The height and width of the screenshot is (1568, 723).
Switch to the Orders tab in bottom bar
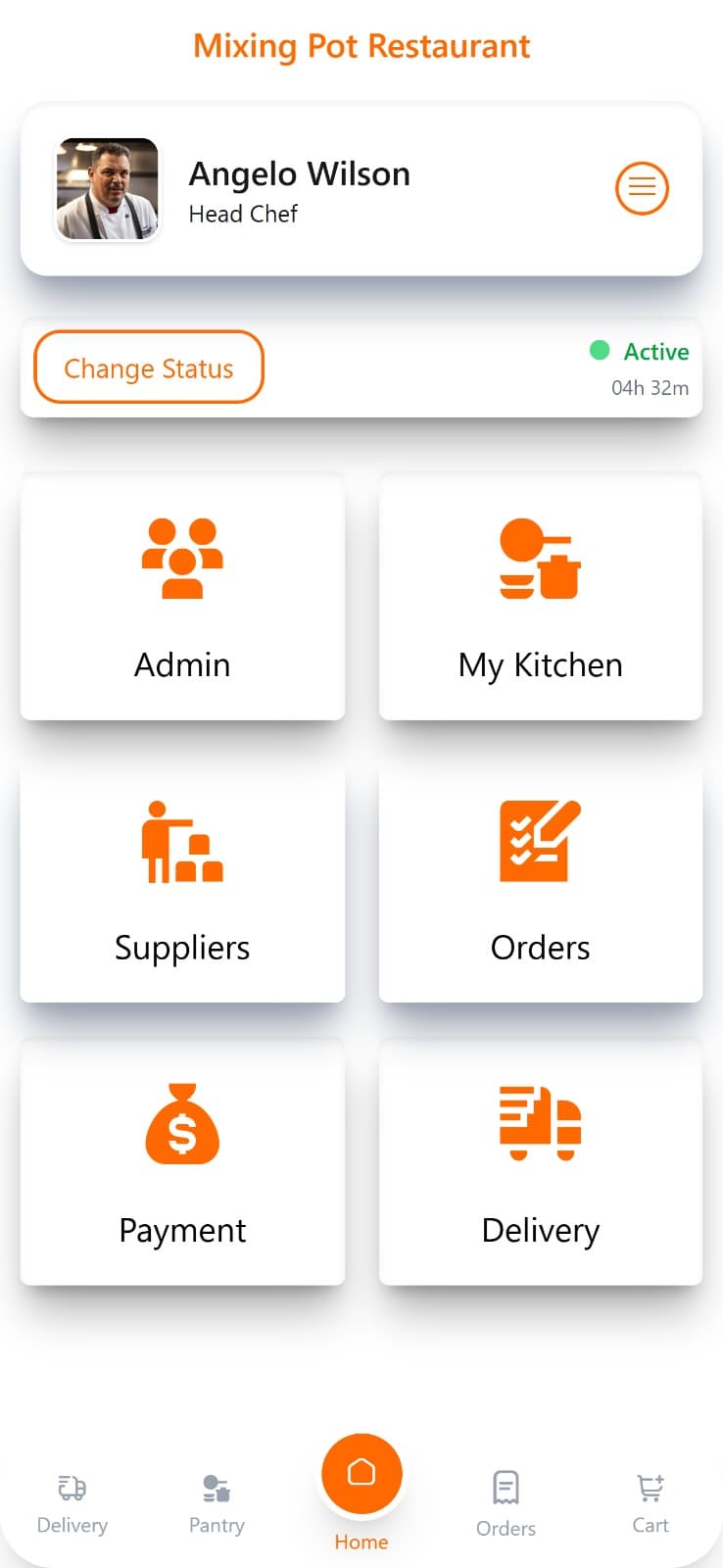(x=506, y=1503)
